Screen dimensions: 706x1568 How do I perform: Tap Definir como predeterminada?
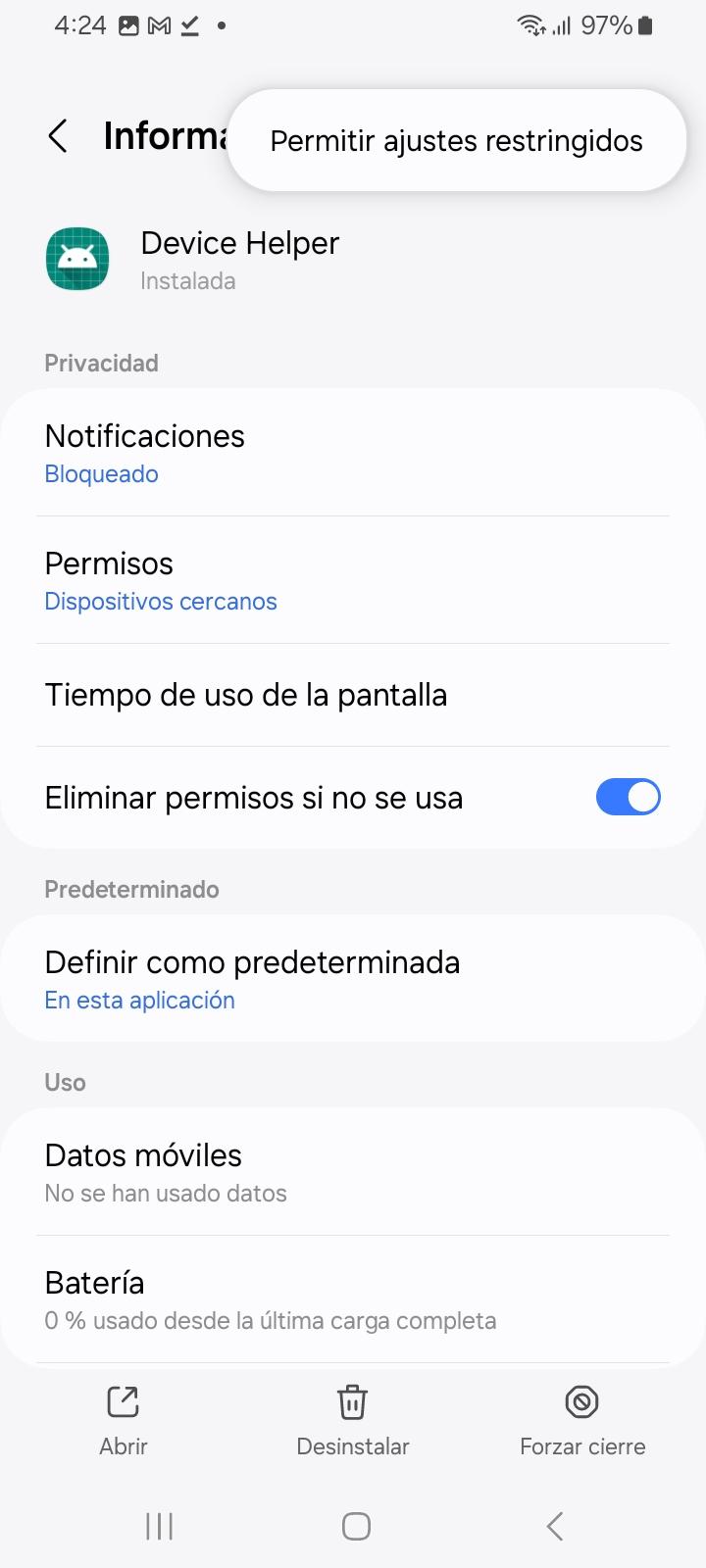[x=252, y=962]
